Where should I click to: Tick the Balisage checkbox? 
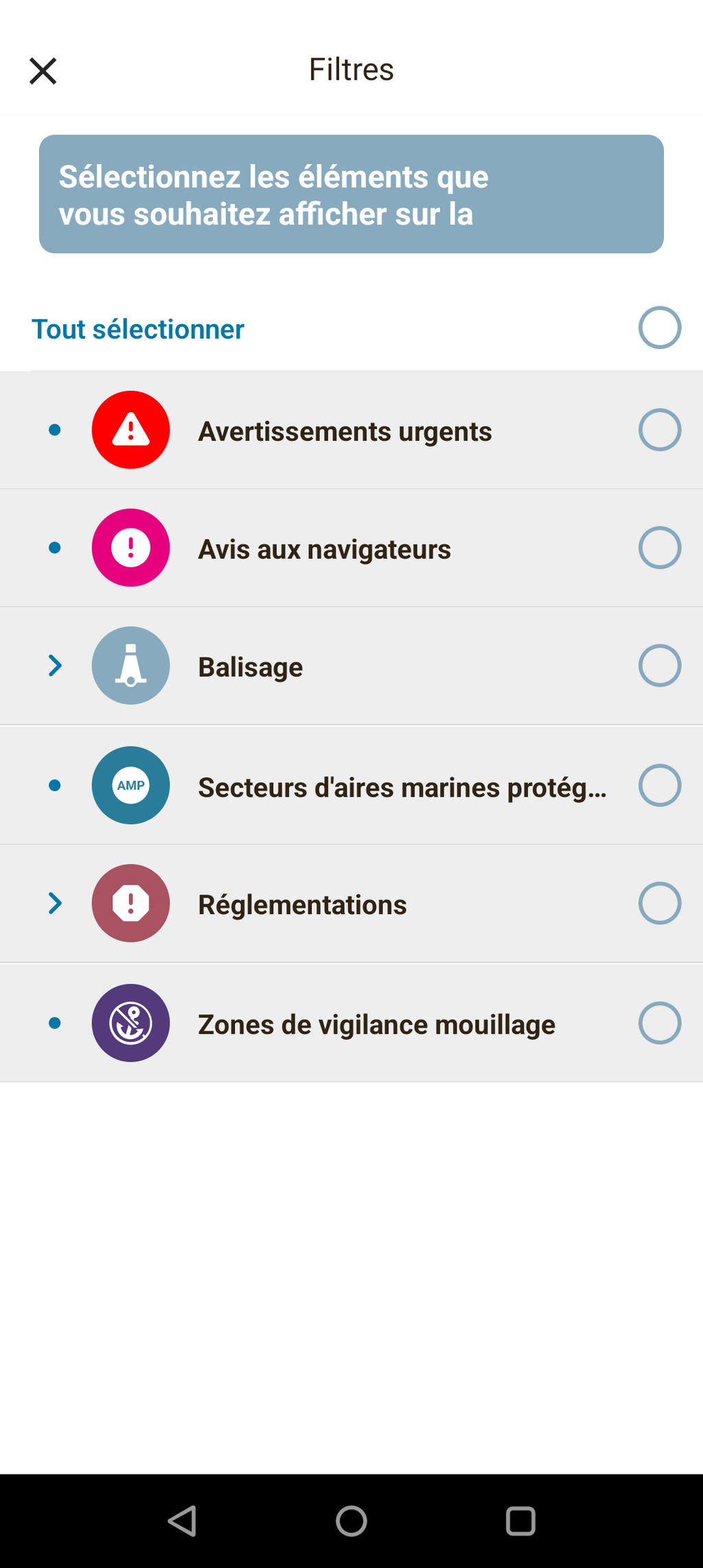click(659, 666)
